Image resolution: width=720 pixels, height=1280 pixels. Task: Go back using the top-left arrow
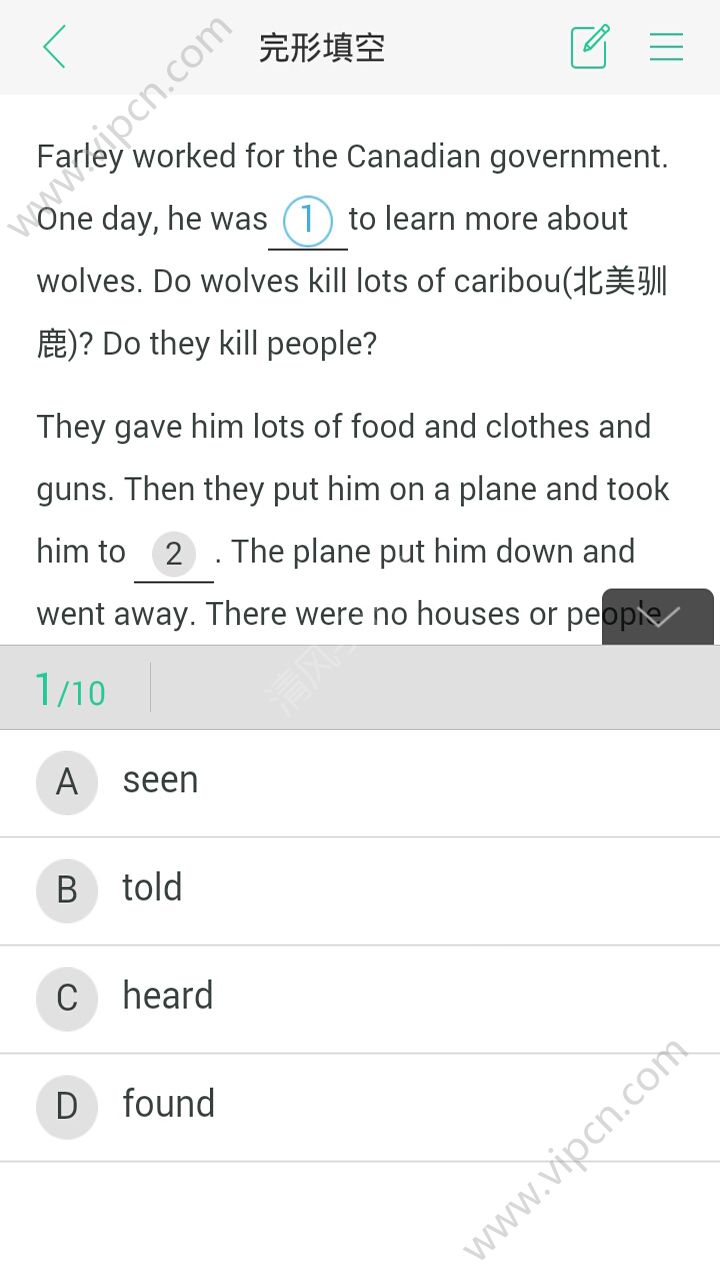coord(54,47)
